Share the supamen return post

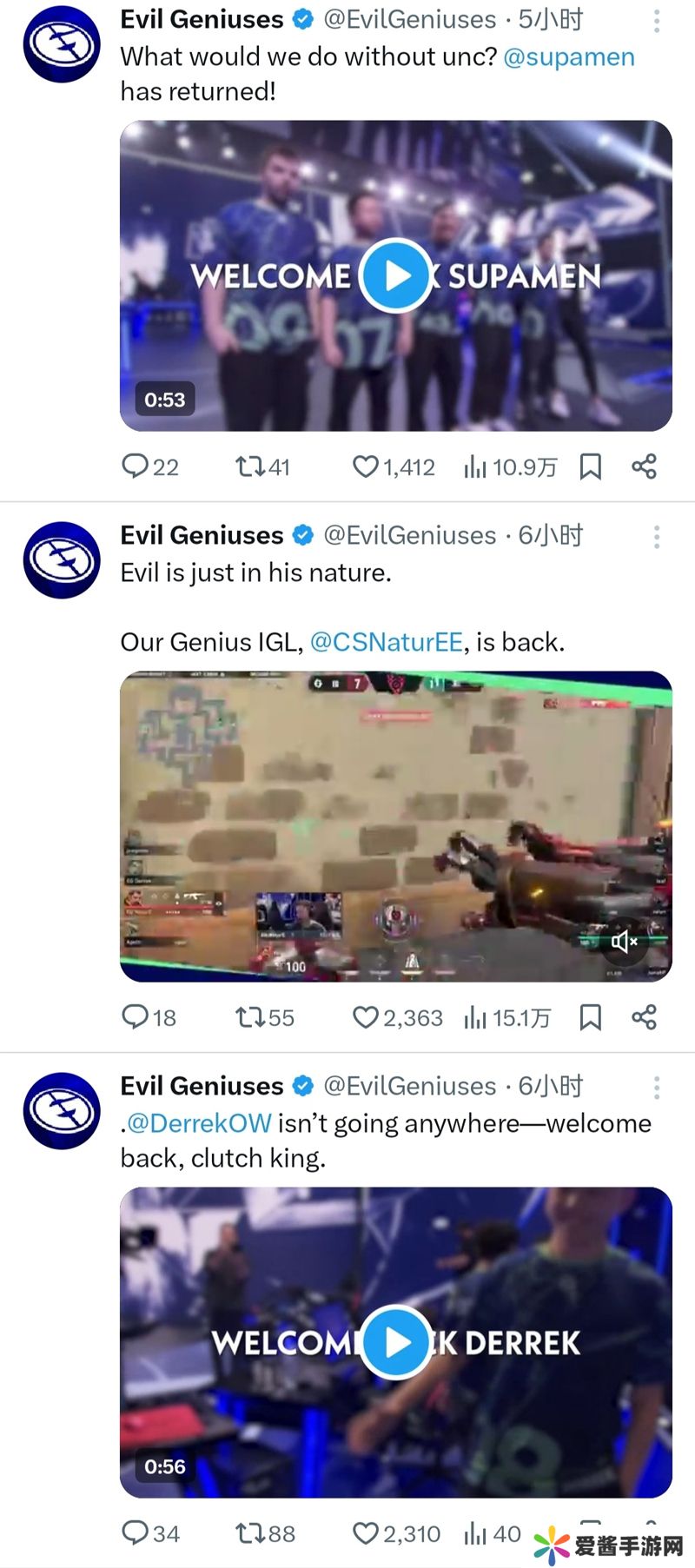(644, 466)
